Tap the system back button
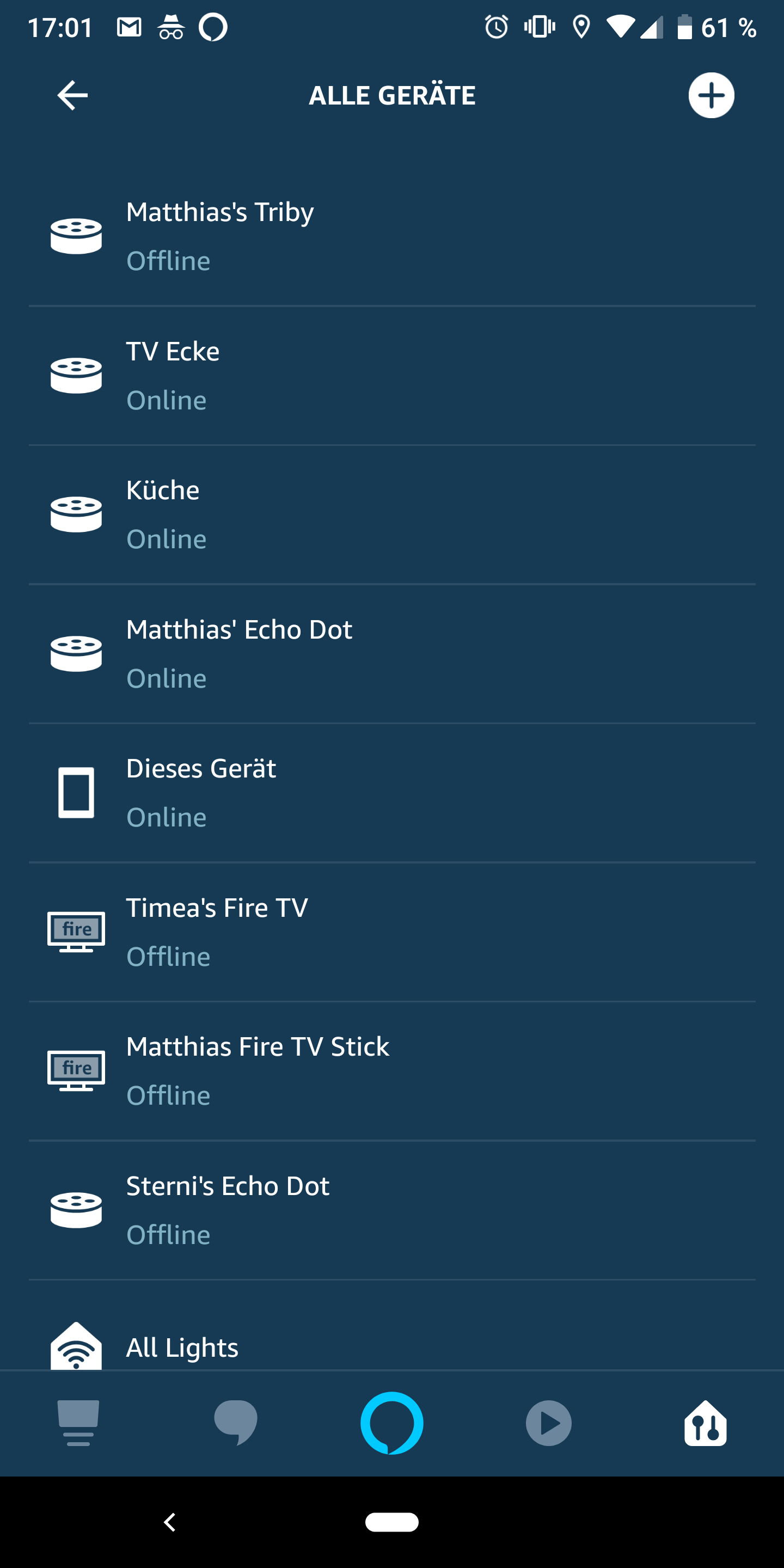Screen dimensions: 784x1568 (x=170, y=1522)
